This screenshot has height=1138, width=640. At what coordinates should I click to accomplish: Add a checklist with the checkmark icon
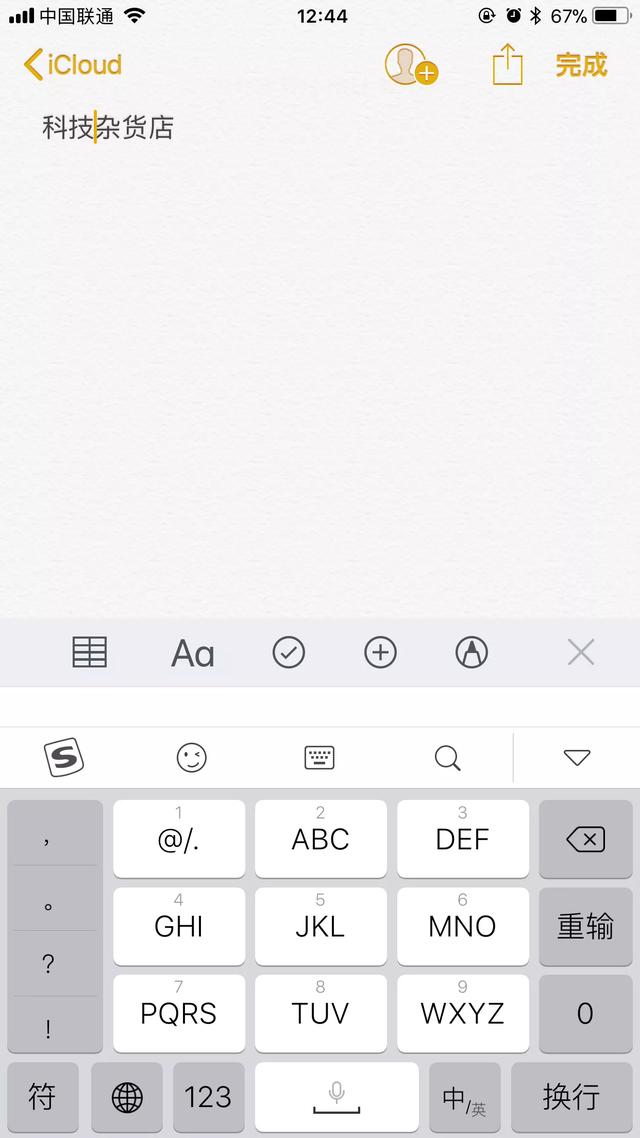click(x=288, y=652)
